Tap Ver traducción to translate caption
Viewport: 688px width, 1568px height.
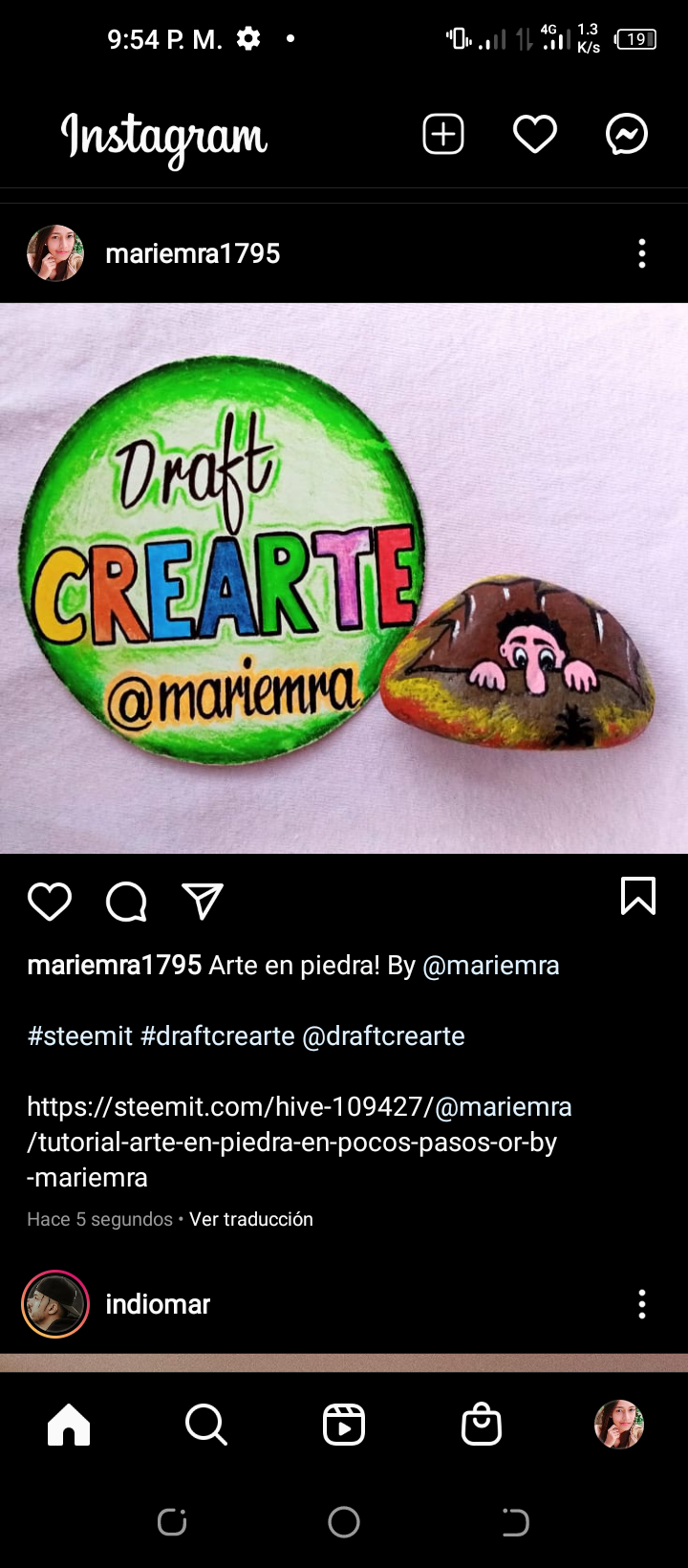pos(251,1219)
